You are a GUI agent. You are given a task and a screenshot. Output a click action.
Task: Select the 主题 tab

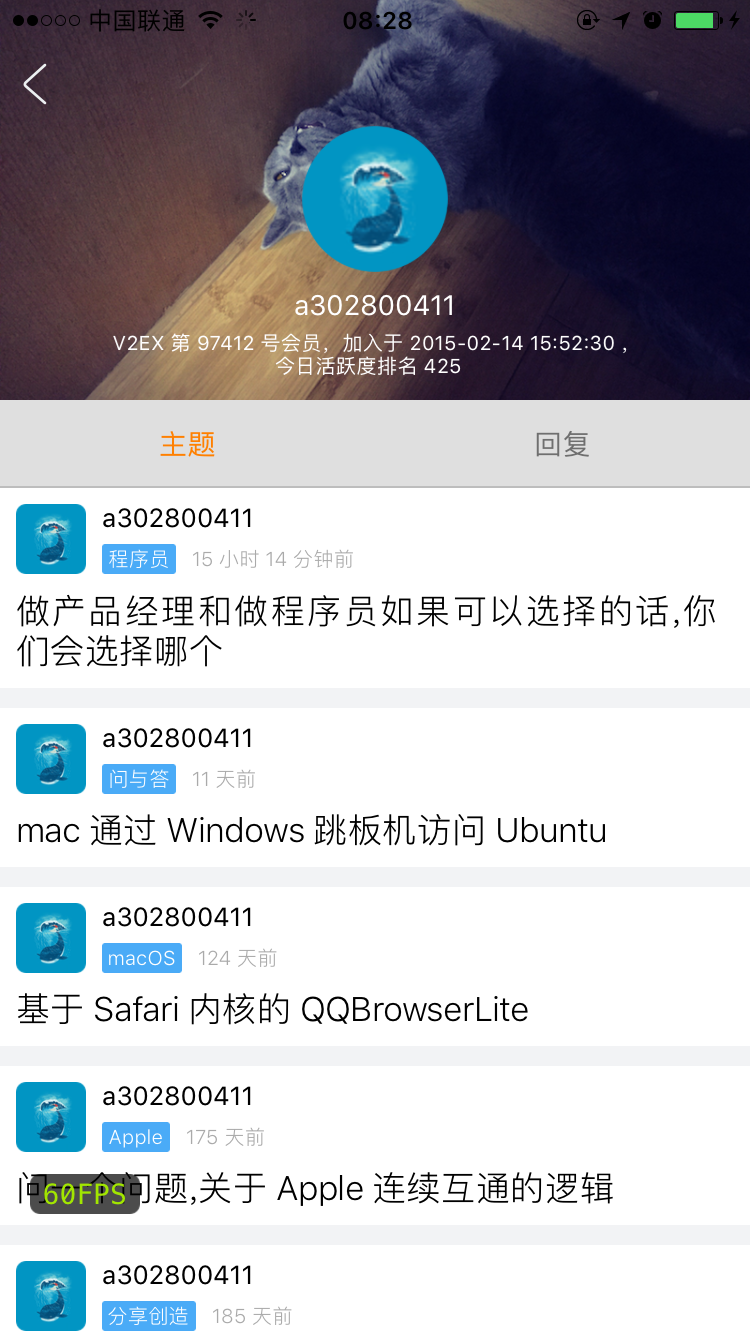(x=187, y=443)
